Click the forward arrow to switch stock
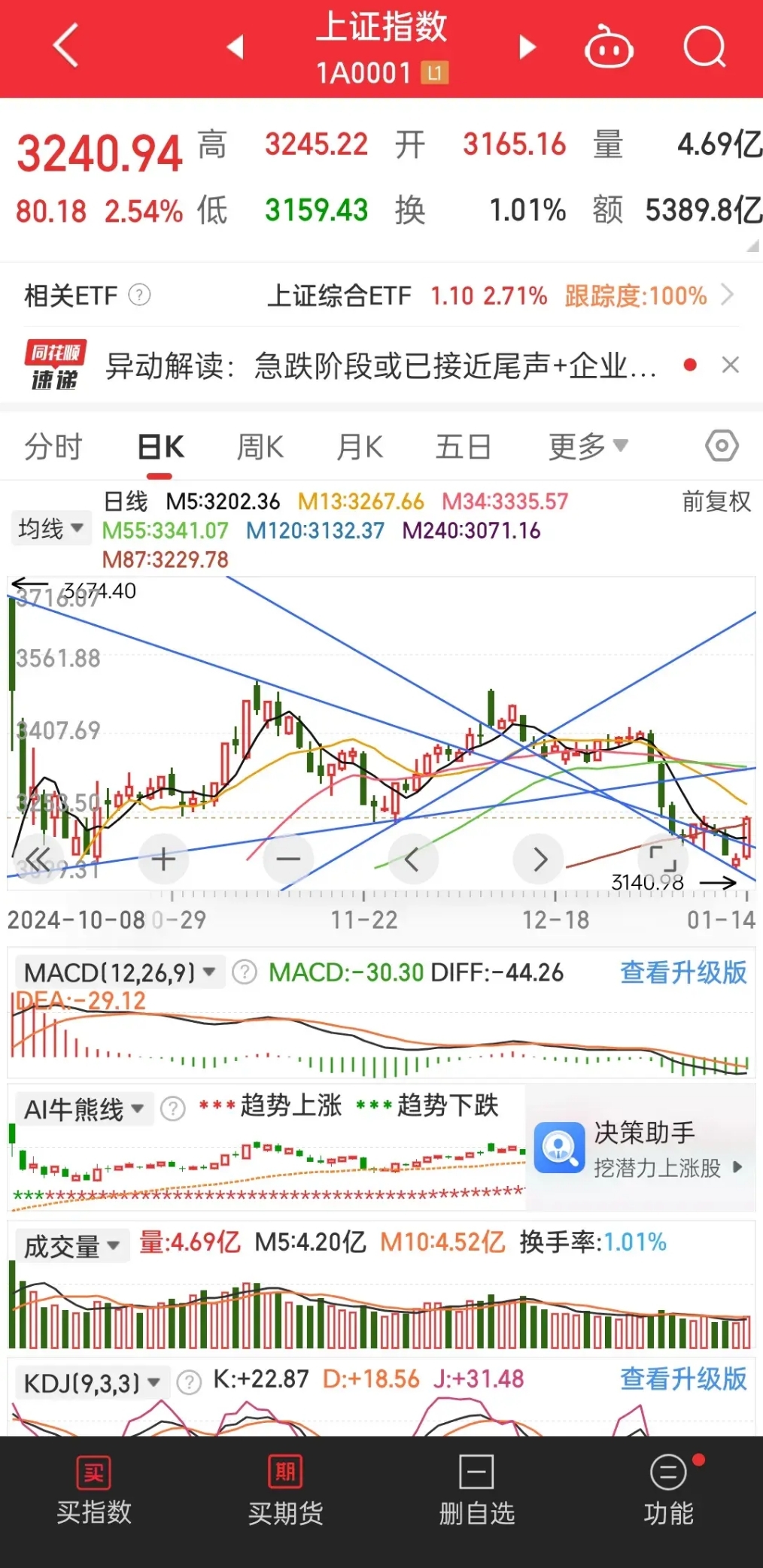Viewport: 763px width, 1568px height. 527,47
